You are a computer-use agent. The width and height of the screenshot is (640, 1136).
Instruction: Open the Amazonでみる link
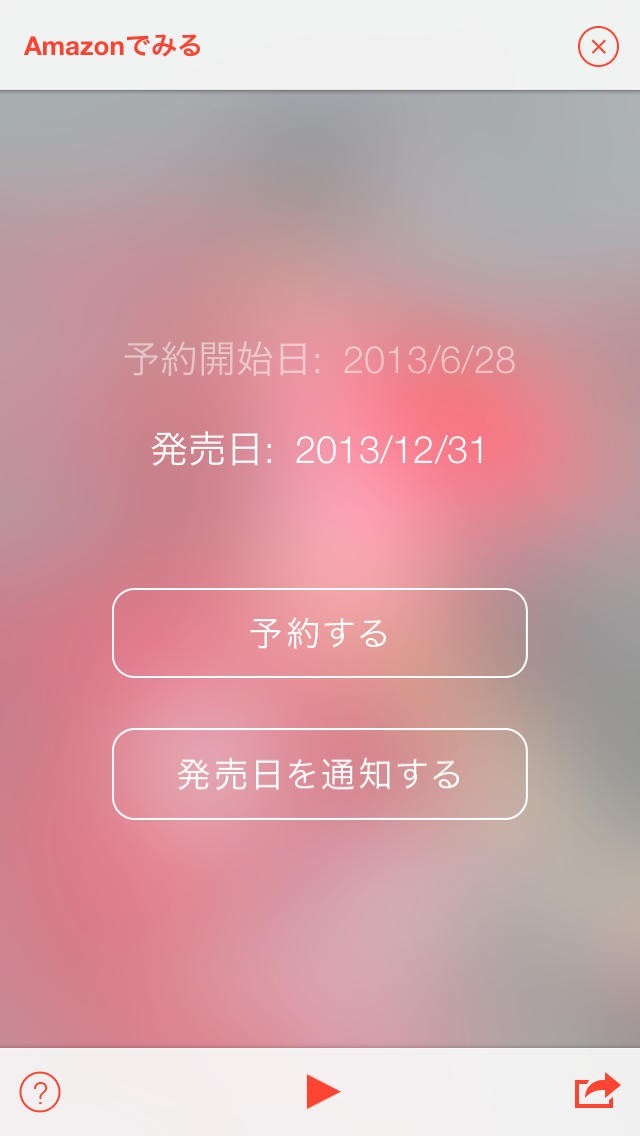112,46
